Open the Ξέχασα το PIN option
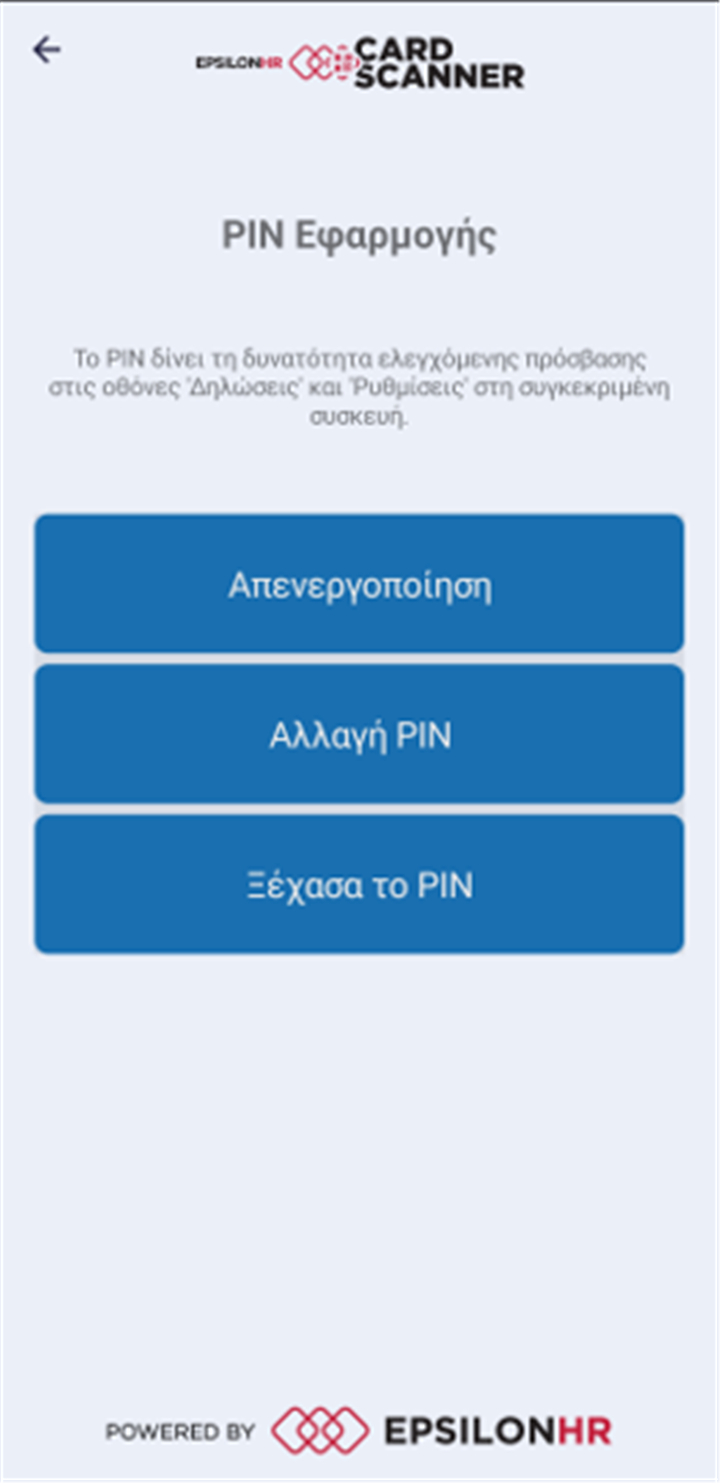 click(360, 884)
